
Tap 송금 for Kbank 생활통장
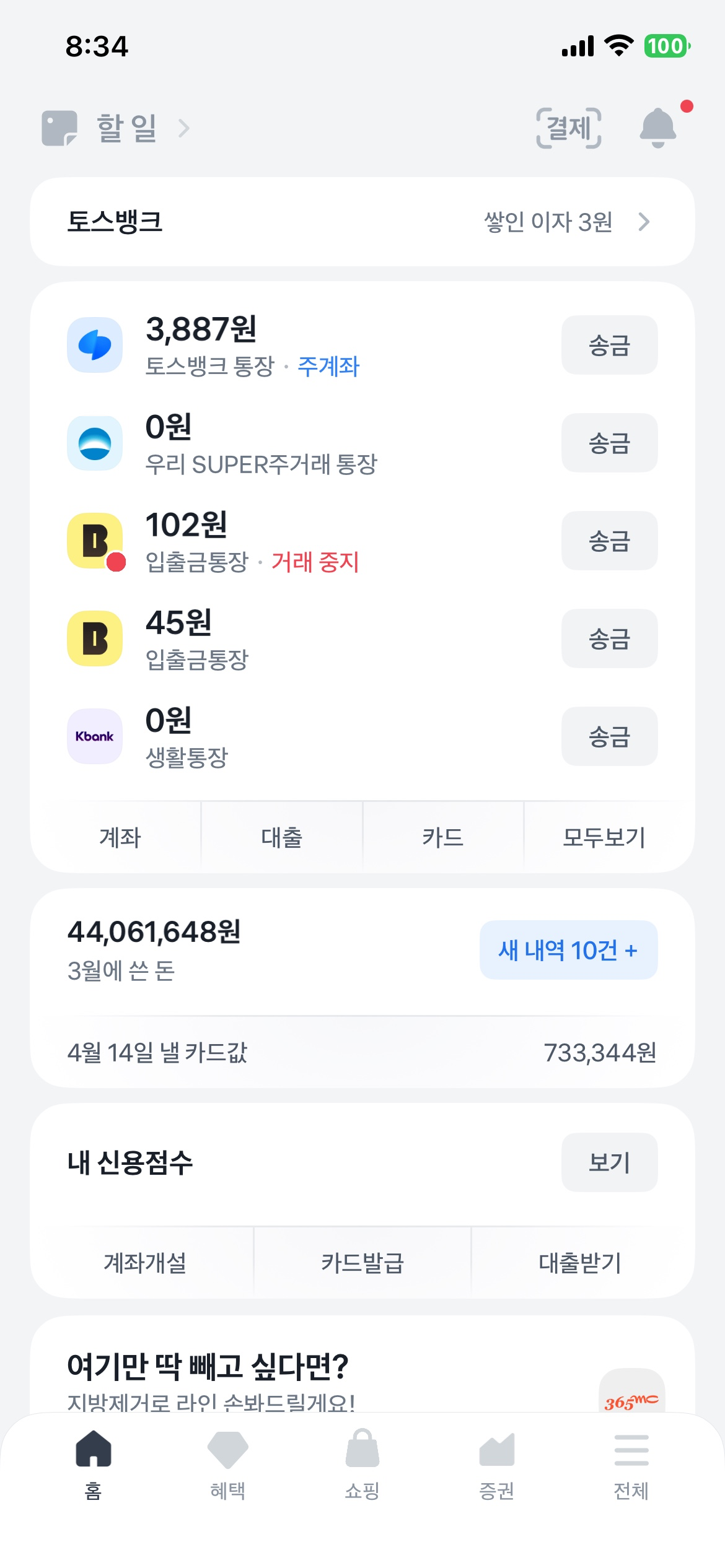coord(609,736)
